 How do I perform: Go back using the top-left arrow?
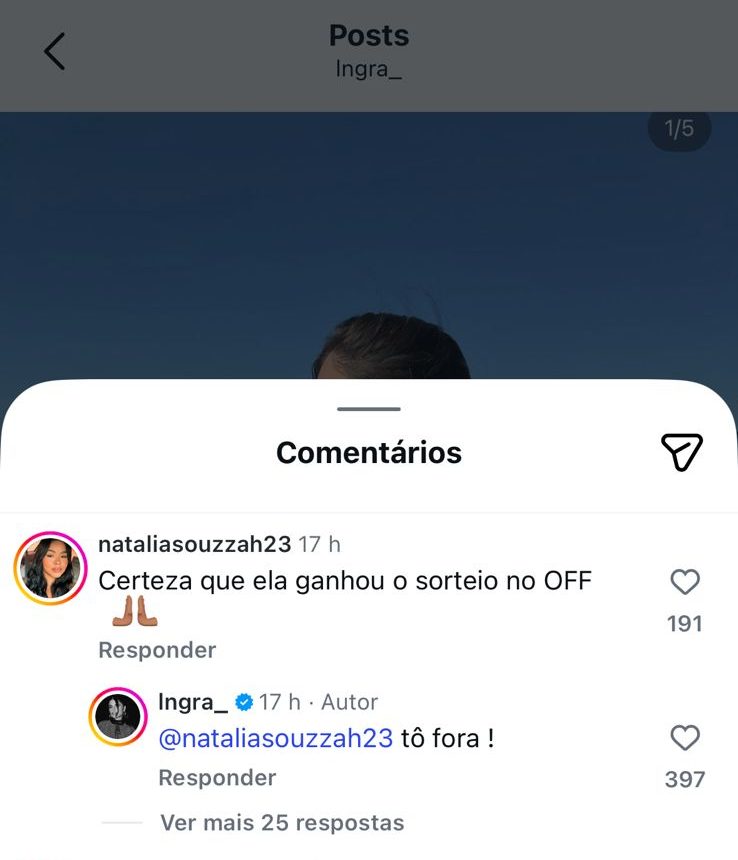click(x=54, y=51)
